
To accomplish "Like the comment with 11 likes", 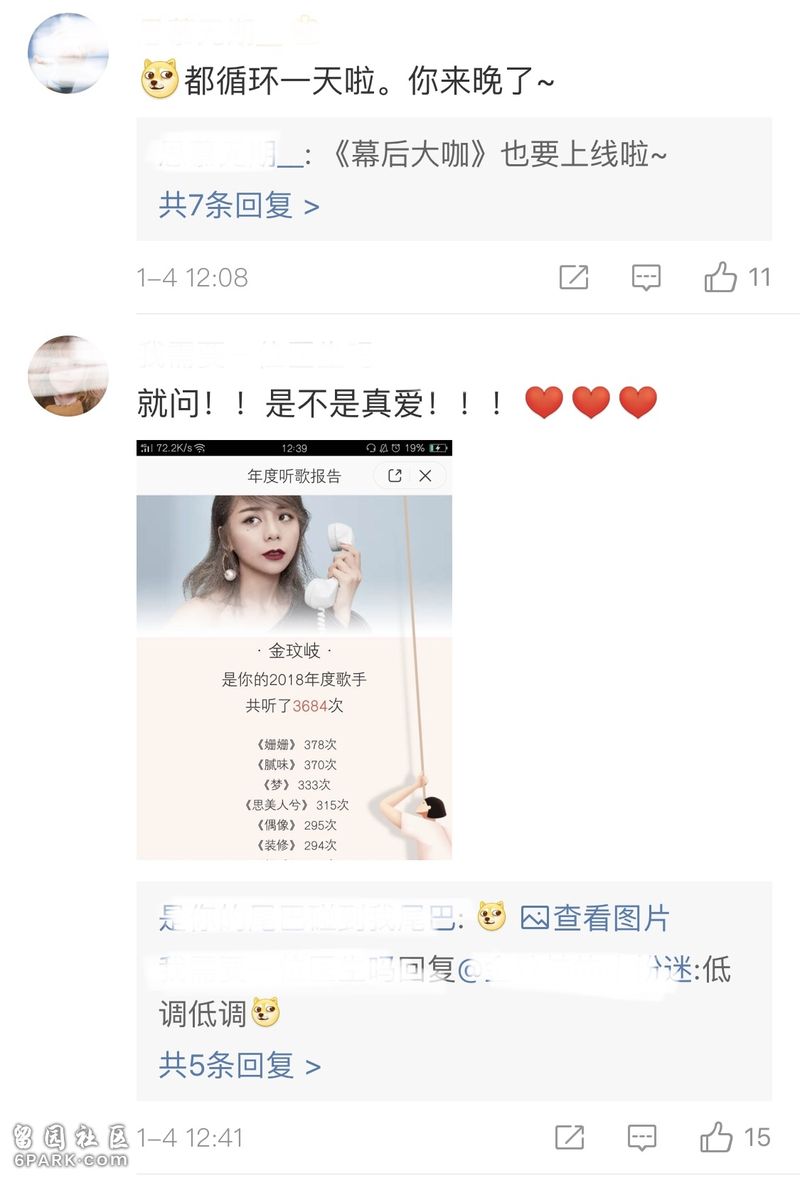I will [x=720, y=277].
